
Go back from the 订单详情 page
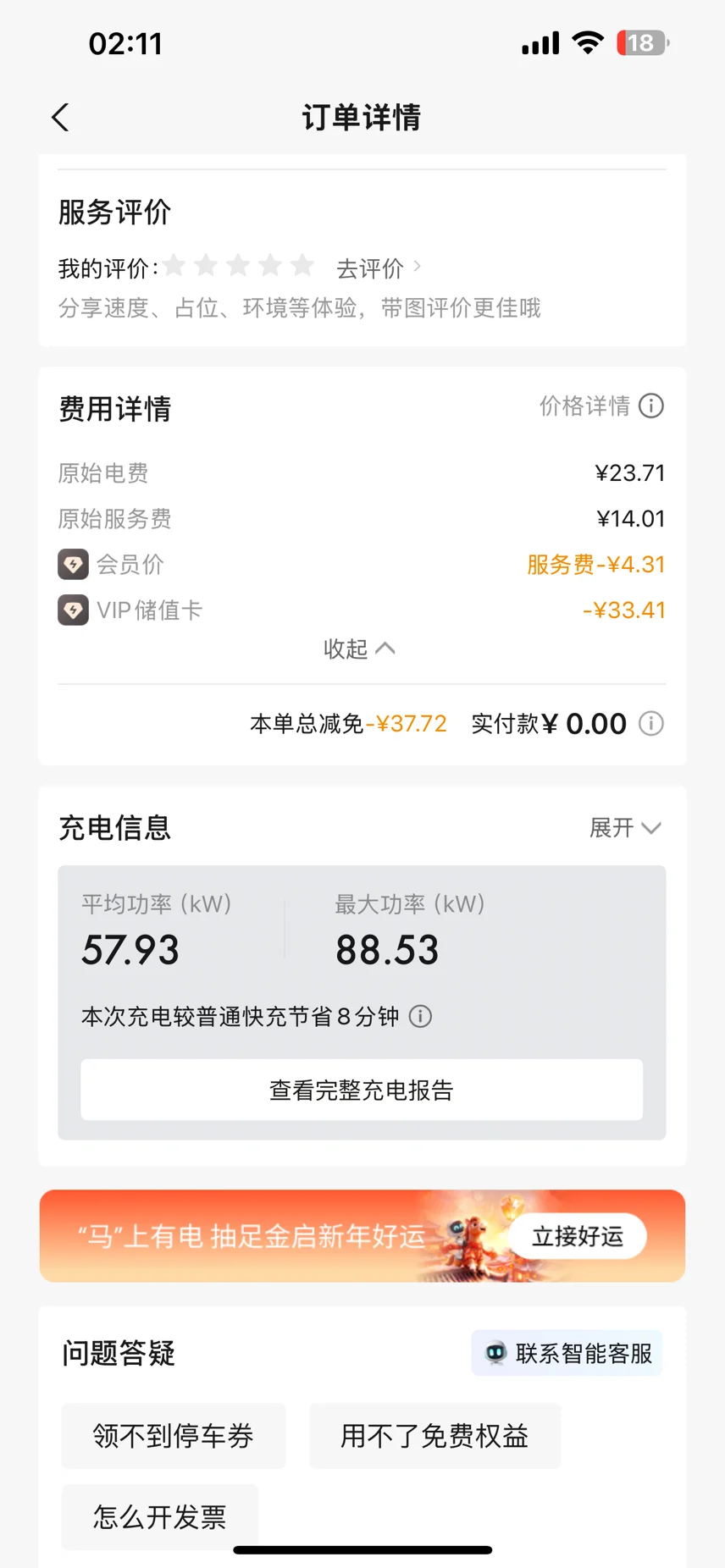point(60,118)
